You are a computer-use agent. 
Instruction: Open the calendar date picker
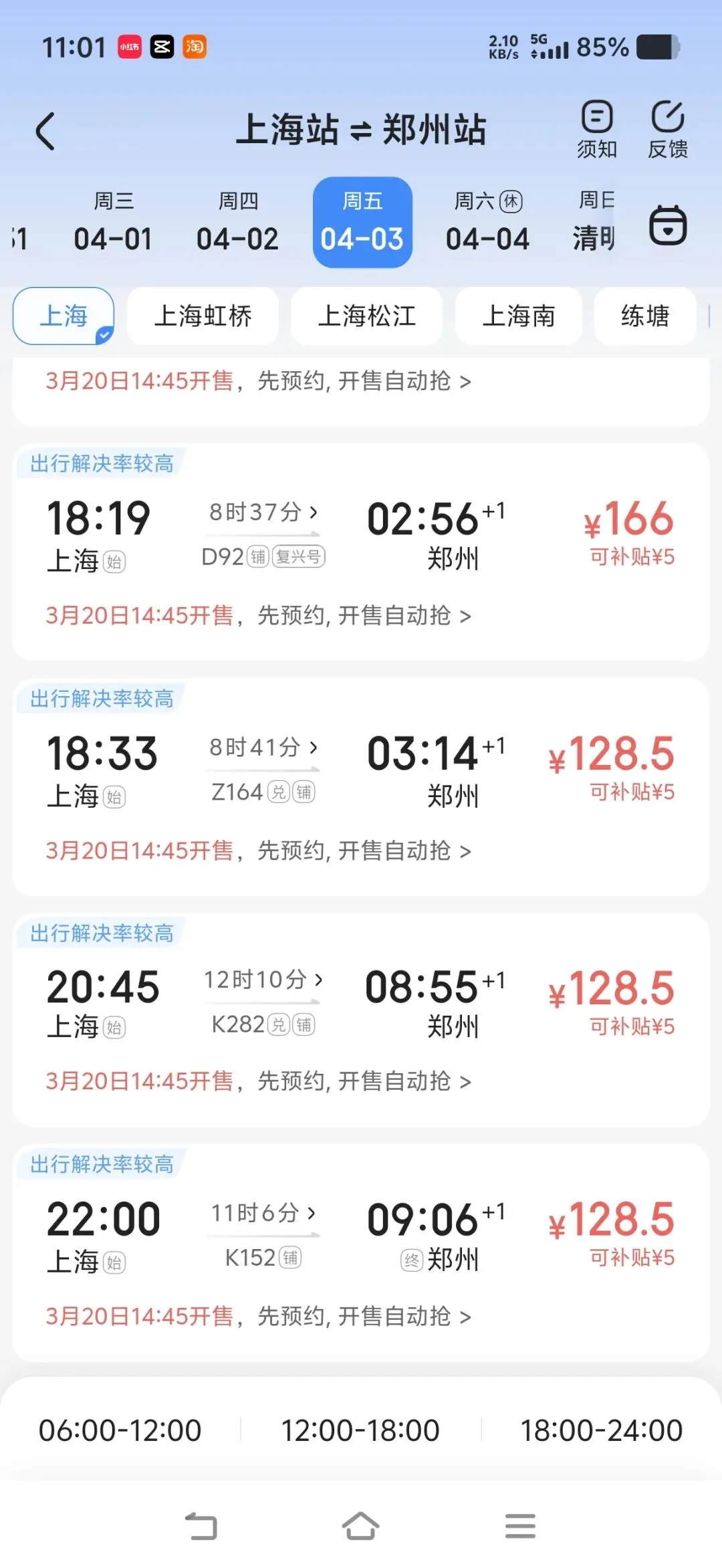[x=667, y=225]
